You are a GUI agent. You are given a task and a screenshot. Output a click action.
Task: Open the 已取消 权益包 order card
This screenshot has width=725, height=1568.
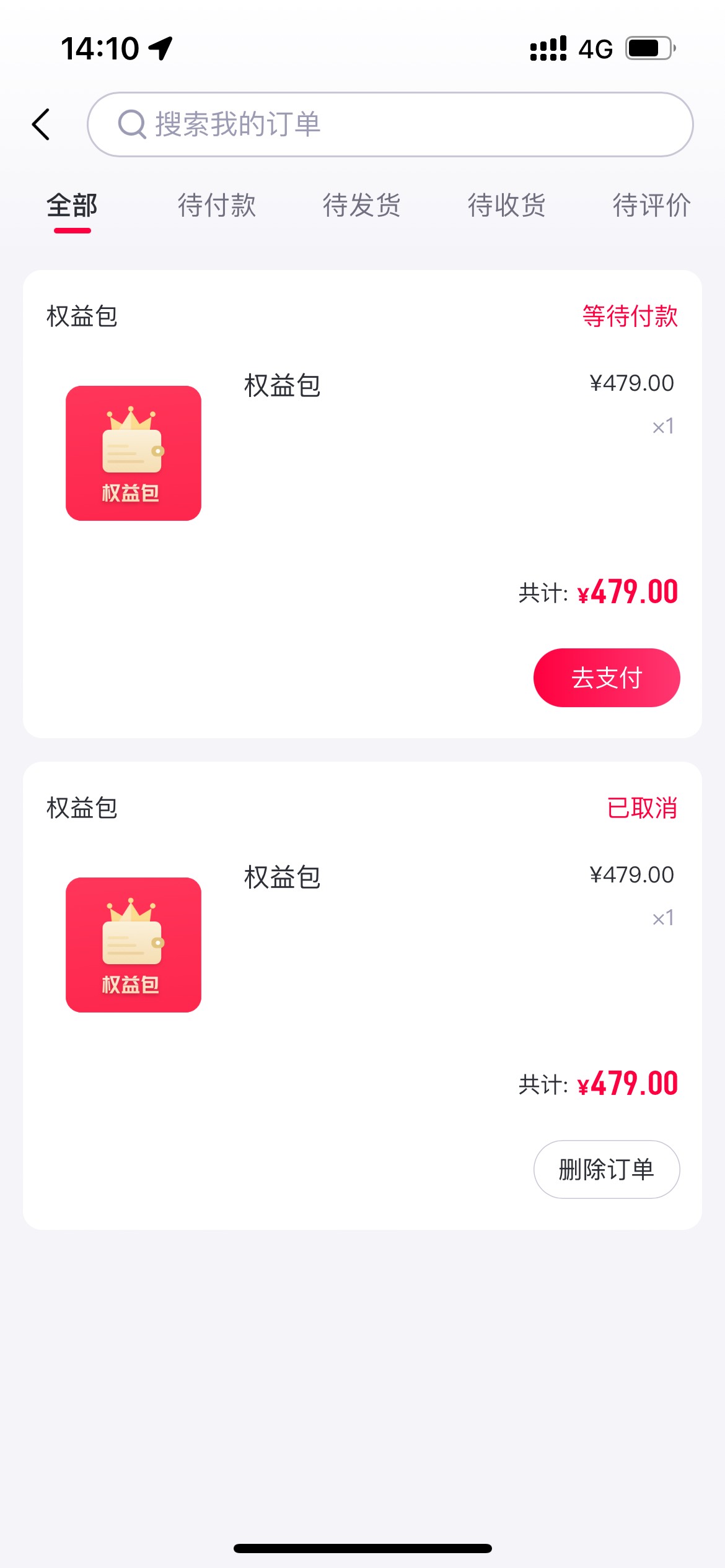pos(362,995)
